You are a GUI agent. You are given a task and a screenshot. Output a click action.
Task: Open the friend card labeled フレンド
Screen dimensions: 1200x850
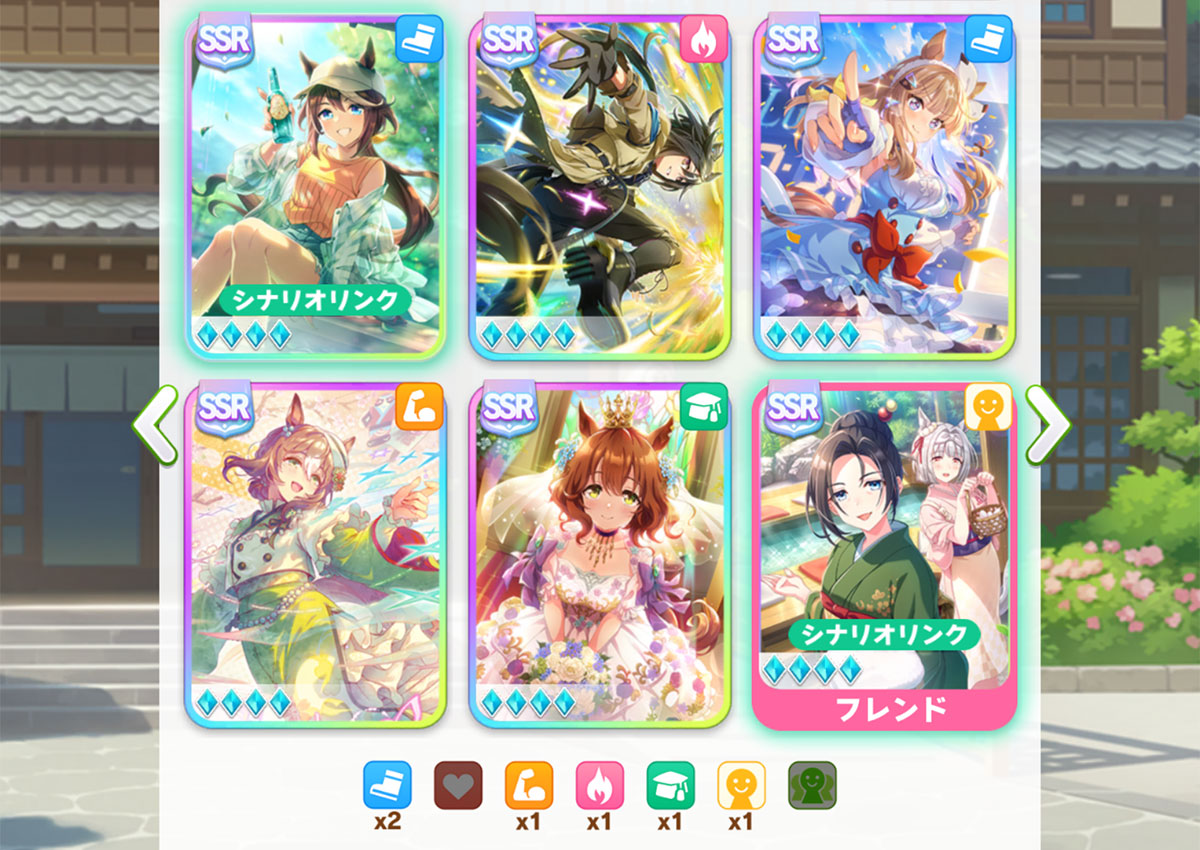click(x=884, y=553)
